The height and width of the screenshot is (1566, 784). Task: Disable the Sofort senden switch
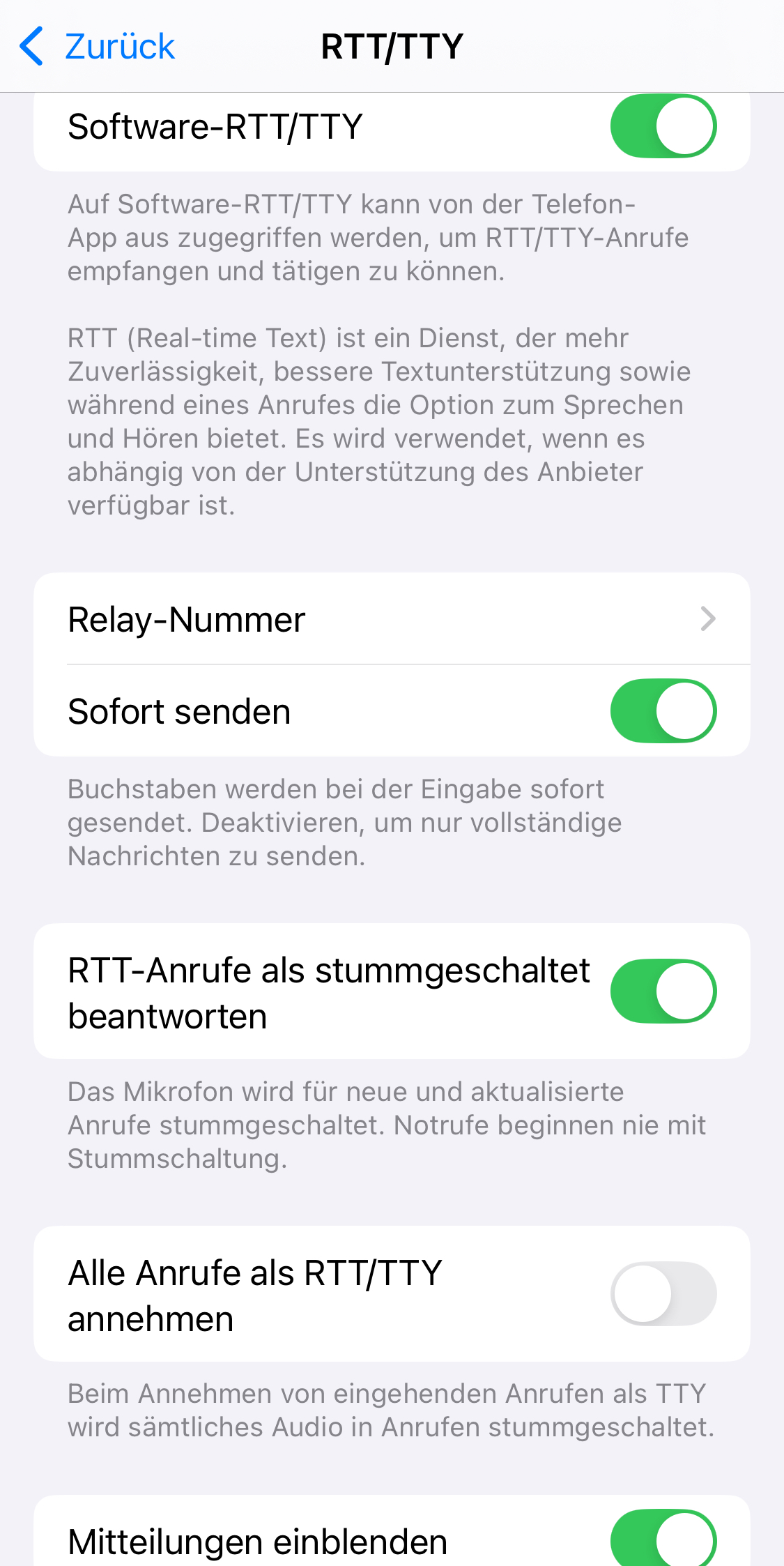(x=663, y=710)
